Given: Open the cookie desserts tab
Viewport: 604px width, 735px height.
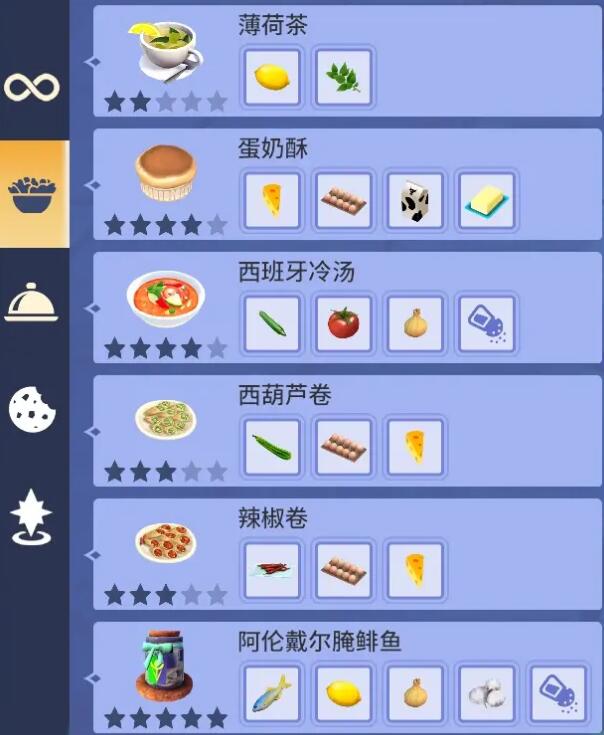Looking at the screenshot, I should (32, 409).
